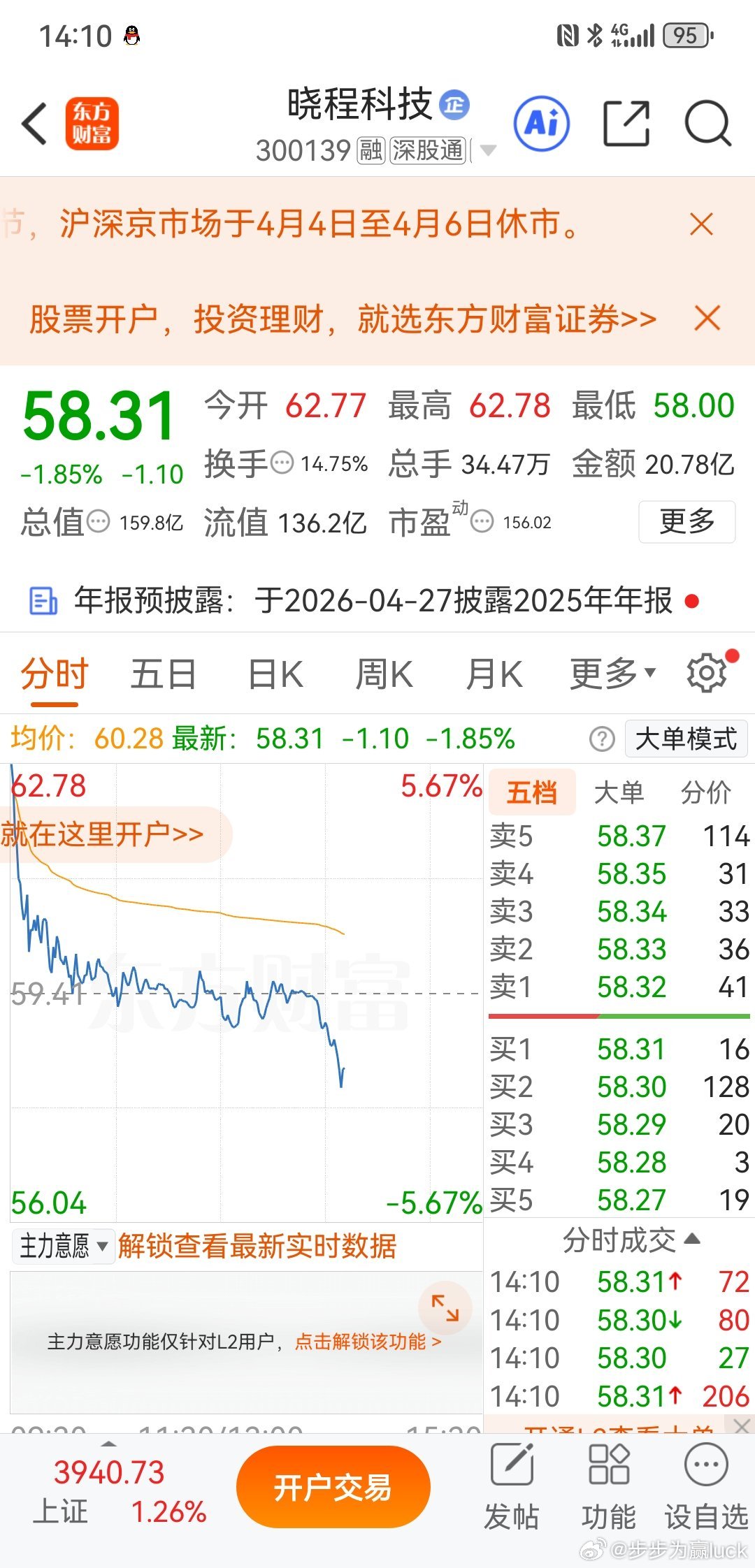Open chart settings via the gear icon

pyautogui.click(x=707, y=672)
